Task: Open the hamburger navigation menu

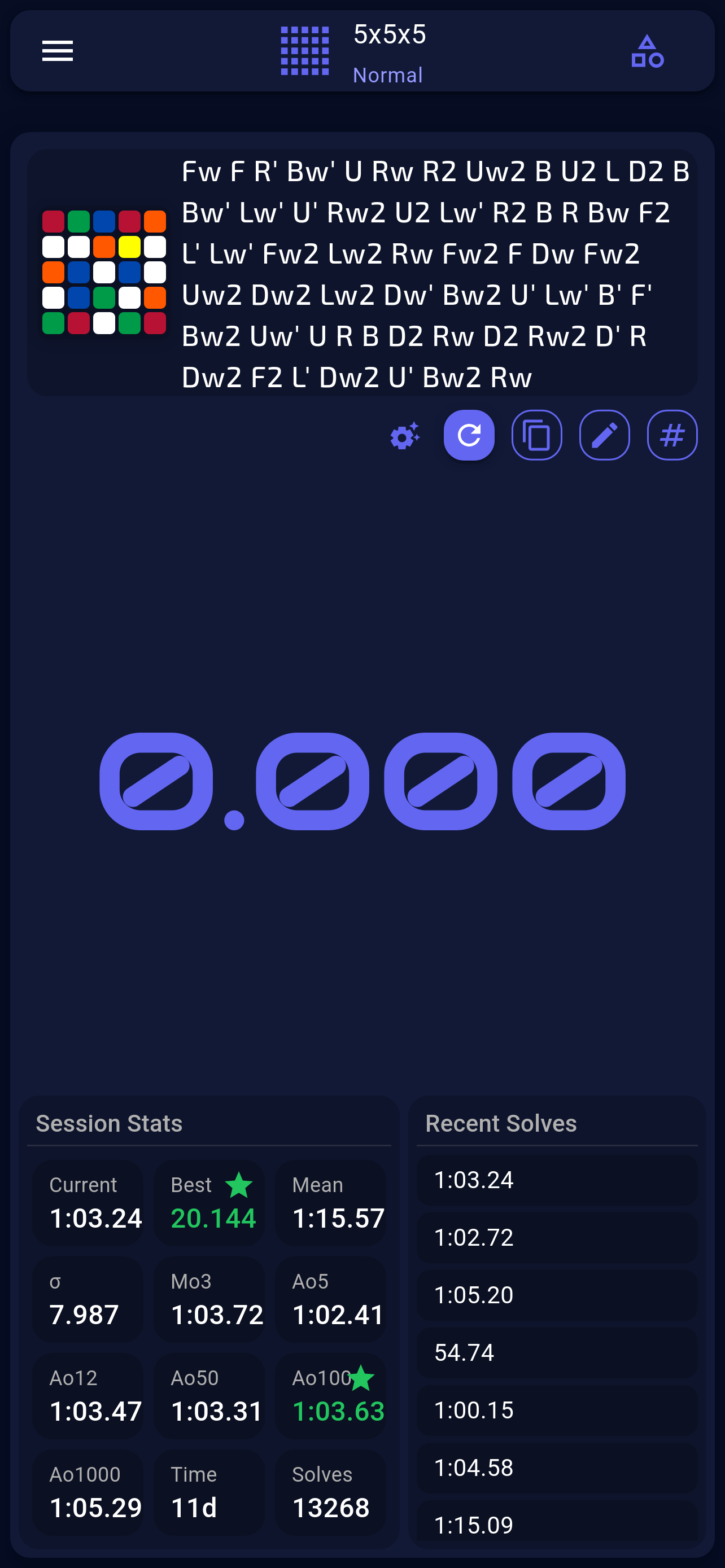Action: click(x=57, y=51)
